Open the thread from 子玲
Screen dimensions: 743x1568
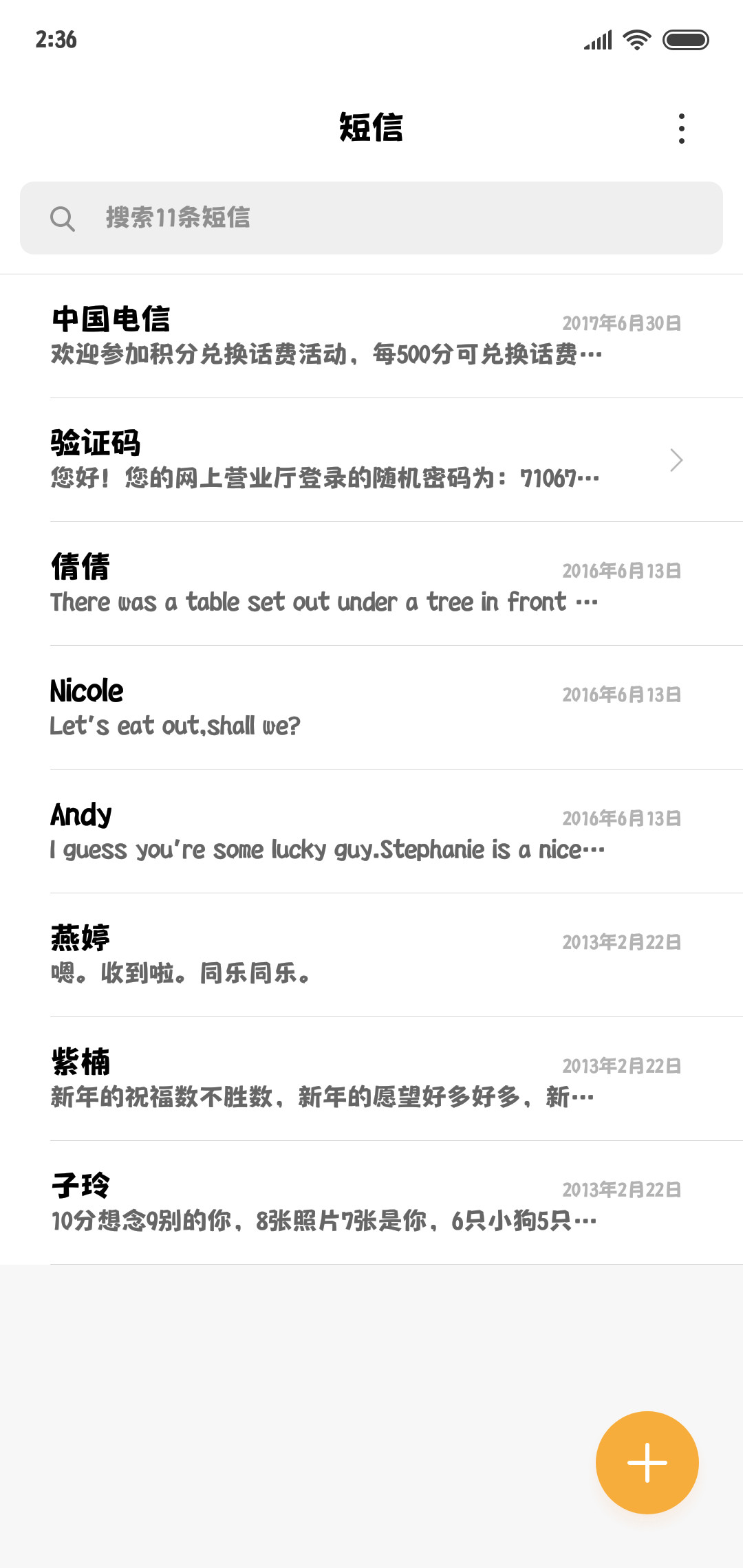(x=371, y=1203)
